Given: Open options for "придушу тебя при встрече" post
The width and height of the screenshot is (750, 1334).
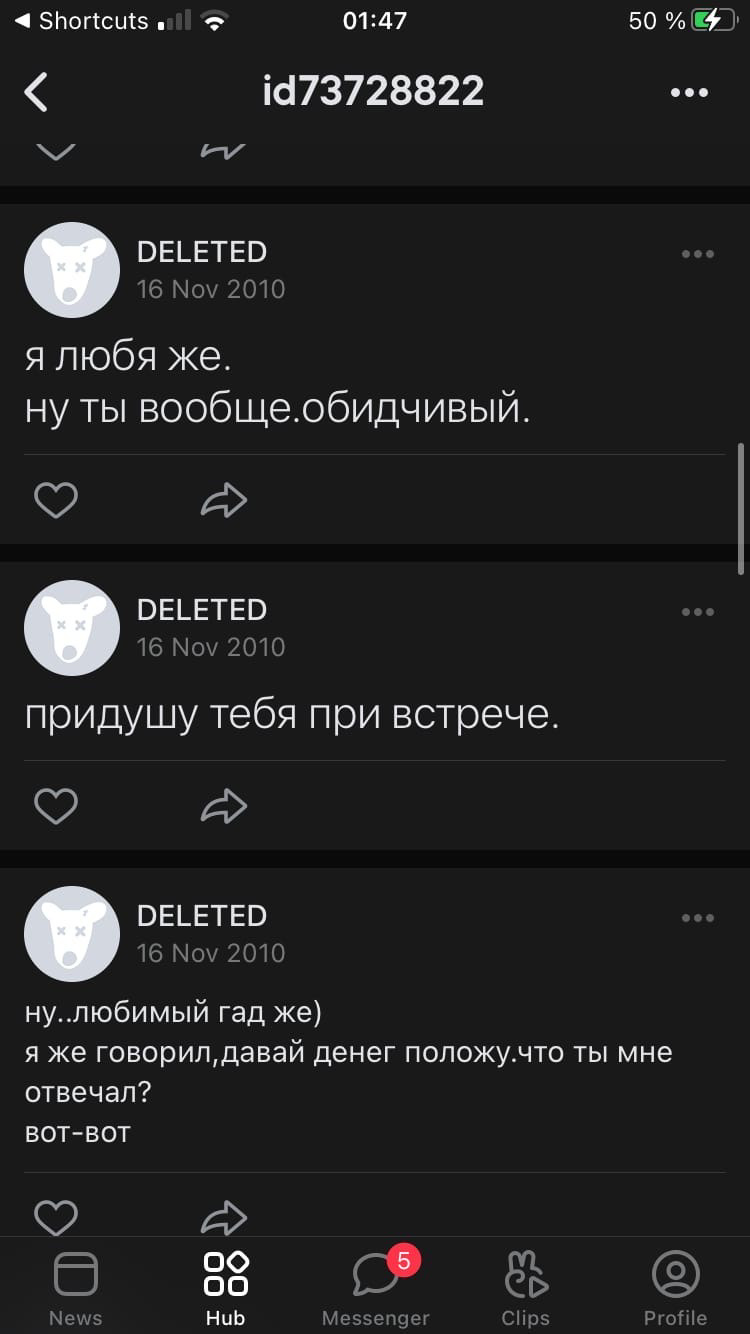Looking at the screenshot, I should coord(697,612).
